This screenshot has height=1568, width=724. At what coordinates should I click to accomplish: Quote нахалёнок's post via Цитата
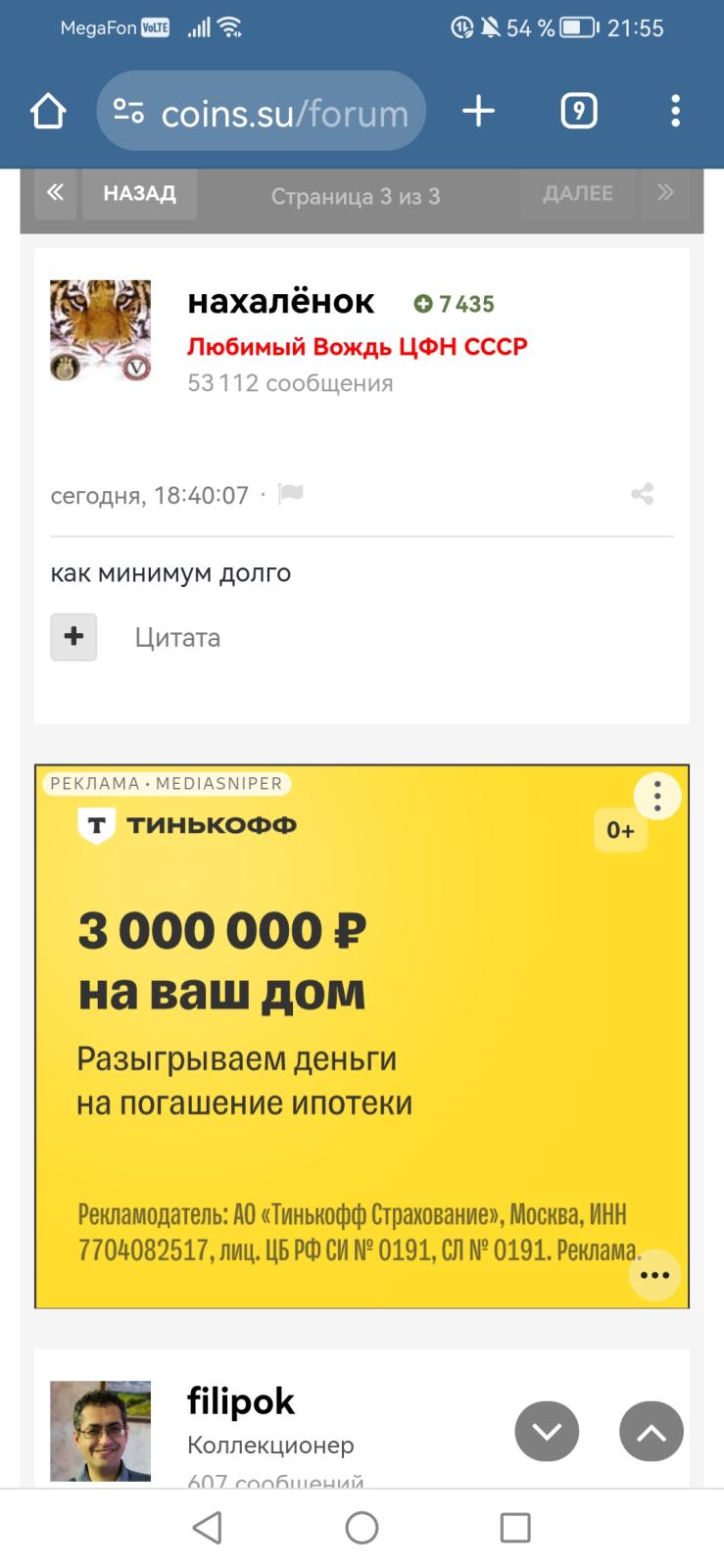click(x=177, y=638)
